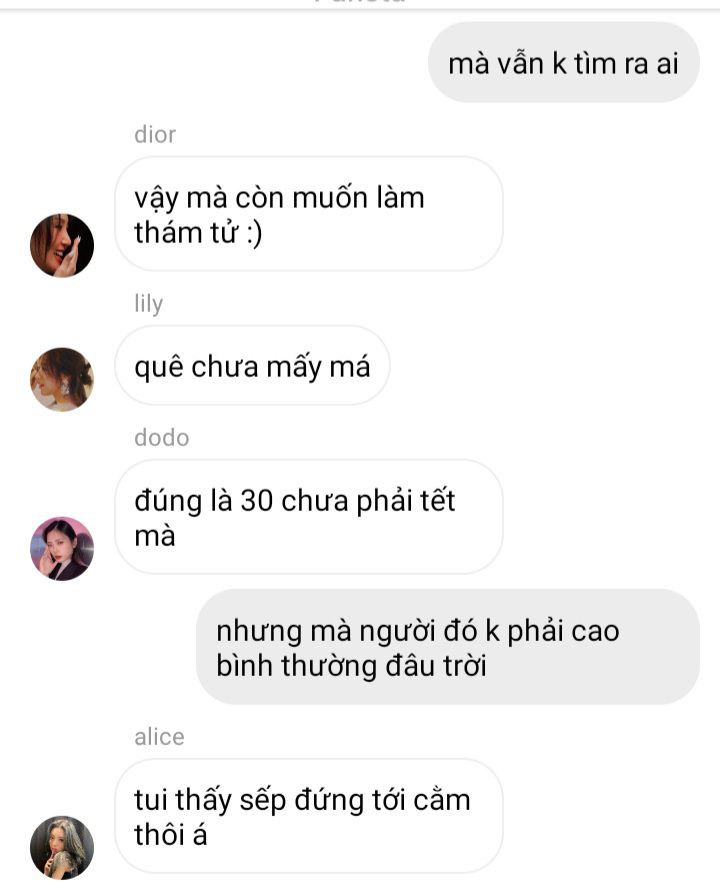Open lily's profile avatar
Viewport: 720px width, 883px height.
pyautogui.click(x=62, y=379)
